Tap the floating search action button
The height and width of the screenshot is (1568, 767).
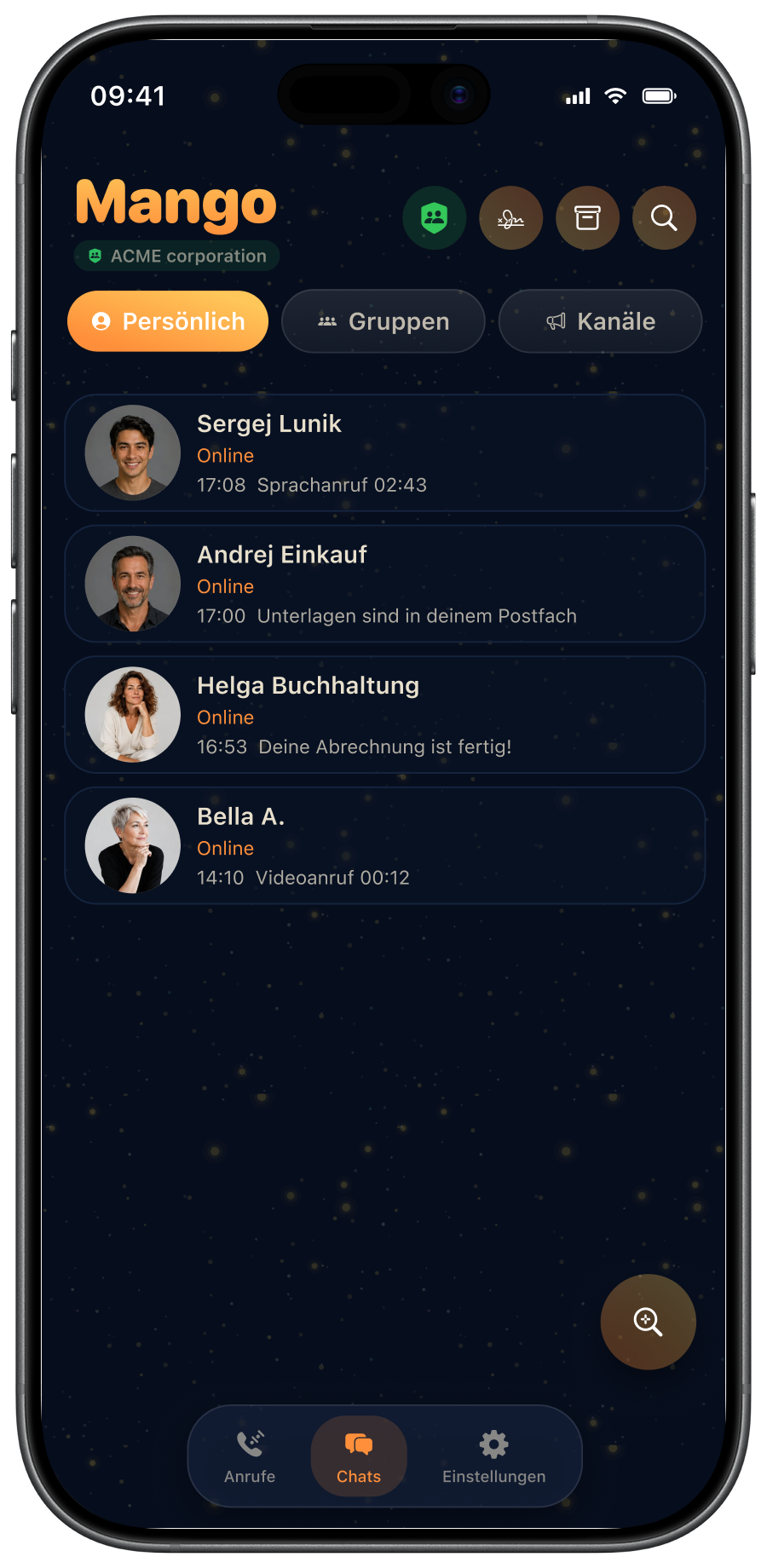[x=649, y=1322]
